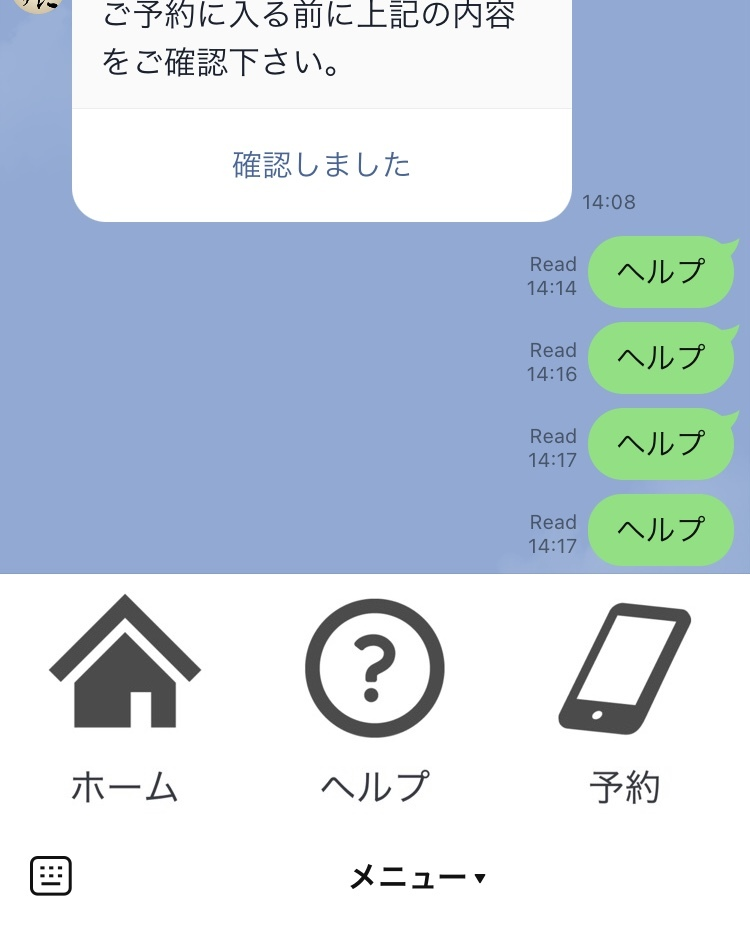Open the ホーム rich menu item
The height and width of the screenshot is (928, 750).
coord(125,700)
